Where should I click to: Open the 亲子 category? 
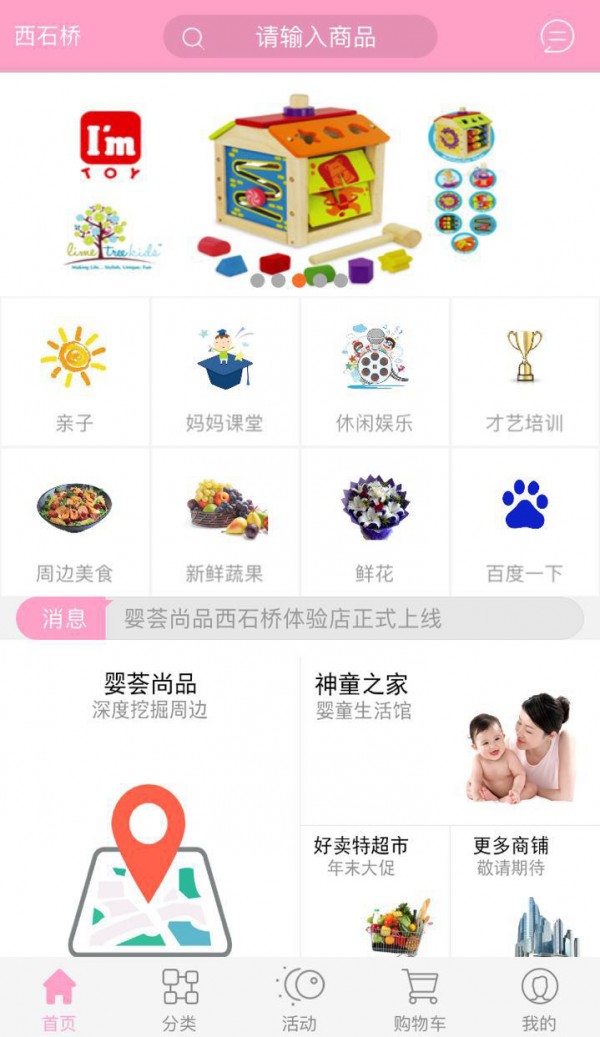pyautogui.click(x=75, y=372)
